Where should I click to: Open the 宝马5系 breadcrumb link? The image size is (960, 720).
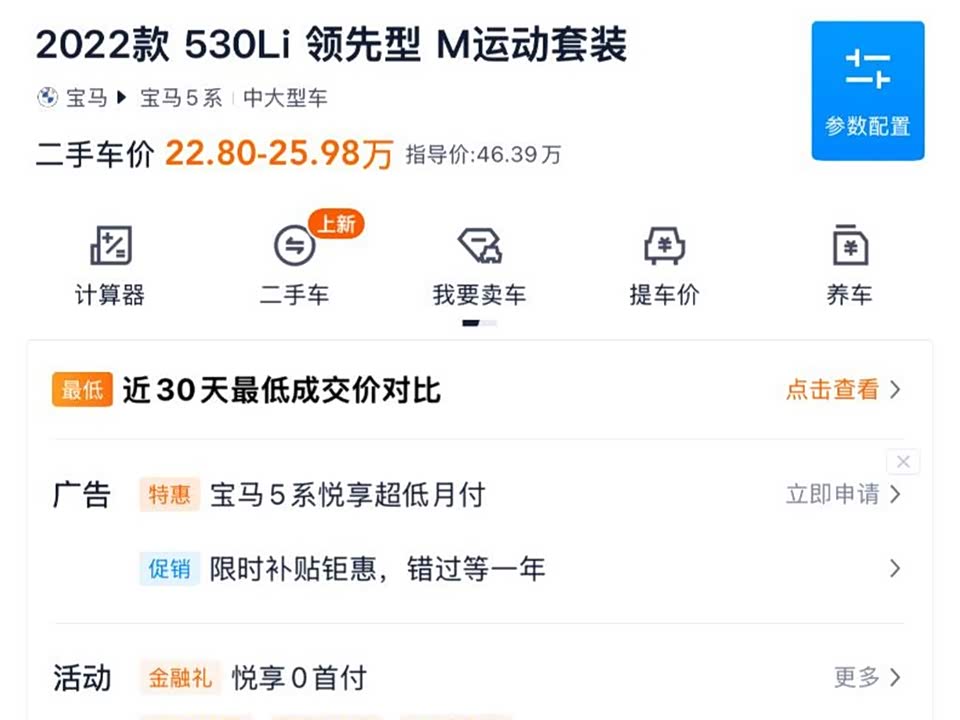pos(181,98)
